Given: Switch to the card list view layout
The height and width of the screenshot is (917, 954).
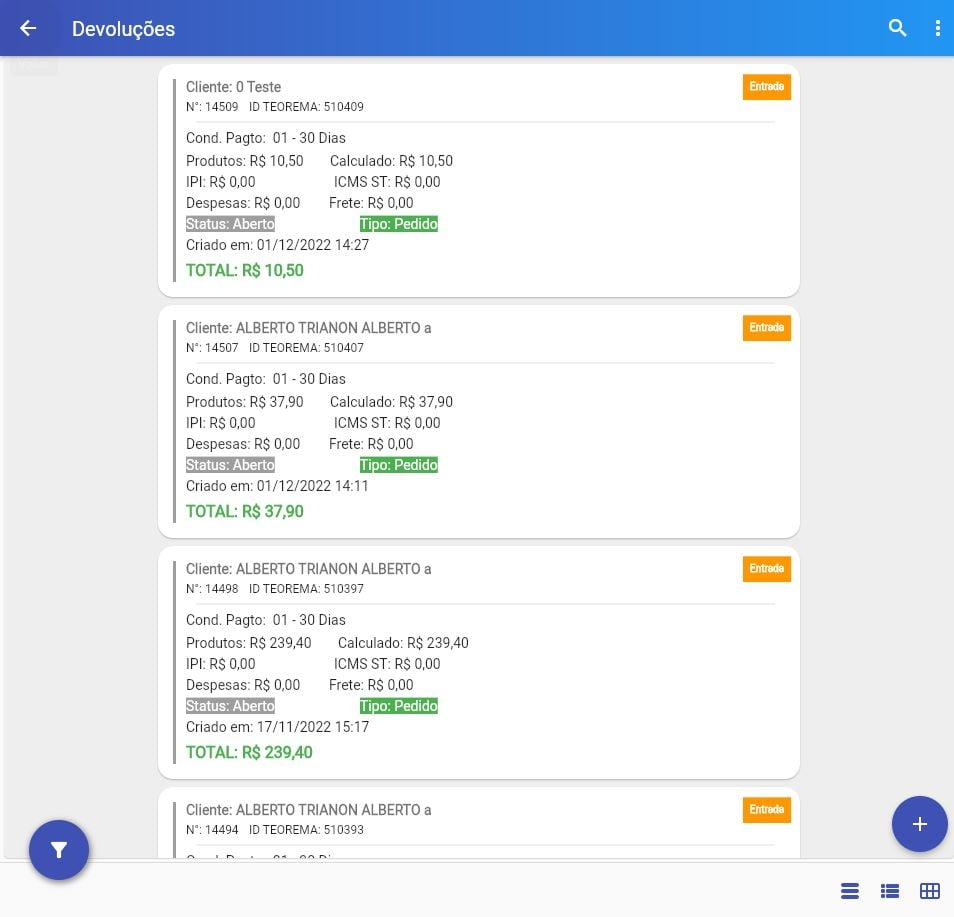Looking at the screenshot, I should (850, 891).
